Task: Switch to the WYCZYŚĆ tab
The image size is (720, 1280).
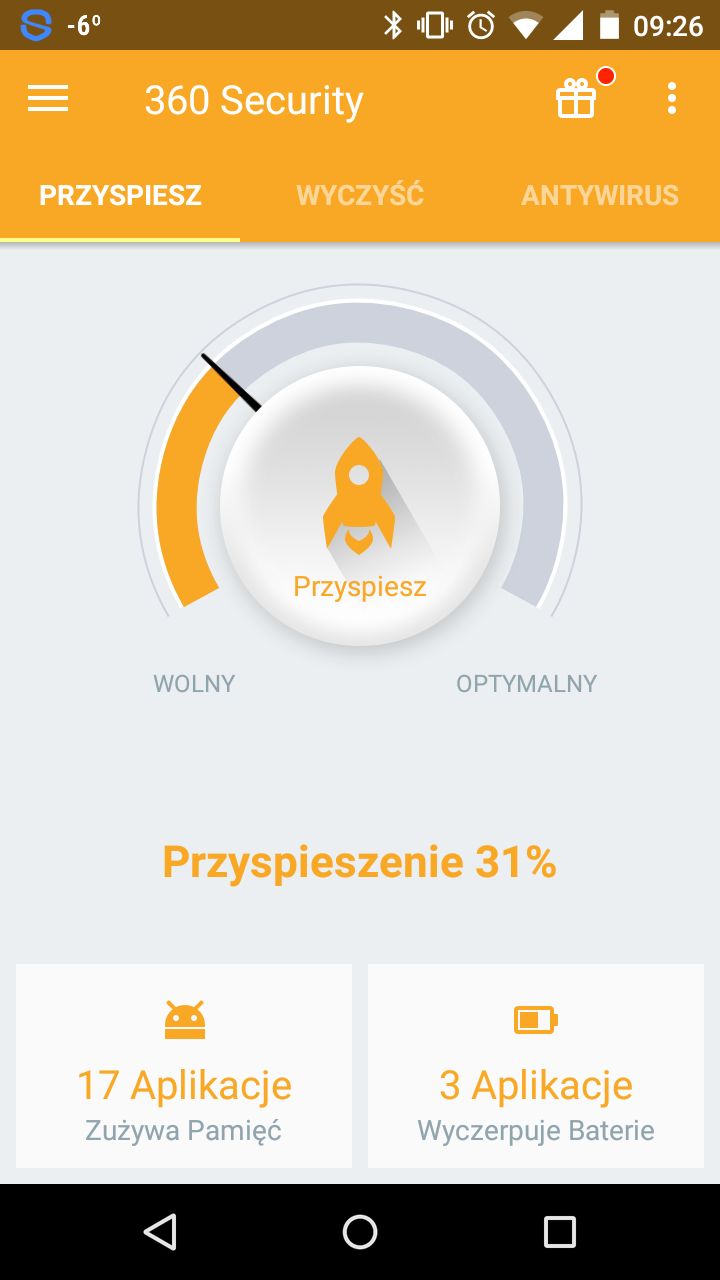Action: [360, 195]
